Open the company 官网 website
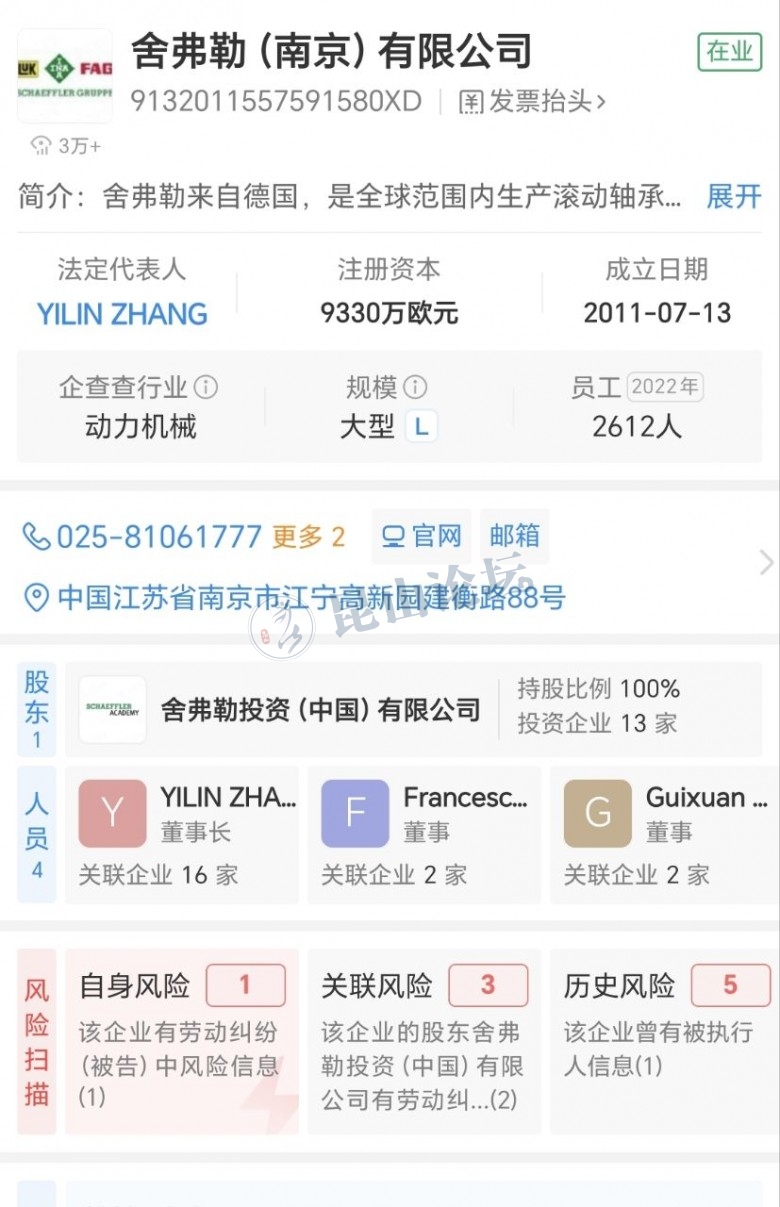This screenshot has width=780, height=1207. (421, 537)
